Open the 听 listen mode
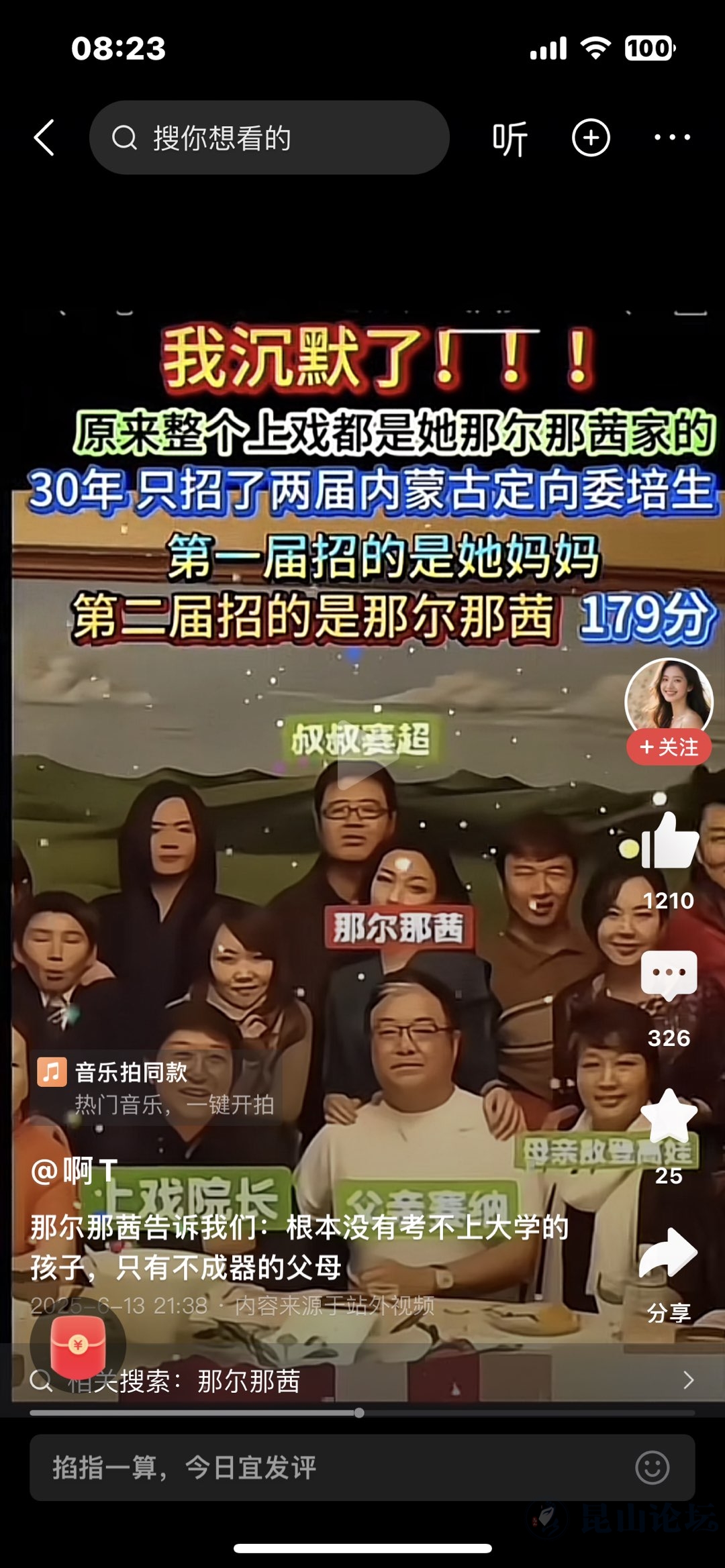The height and width of the screenshot is (1568, 725). [510, 139]
